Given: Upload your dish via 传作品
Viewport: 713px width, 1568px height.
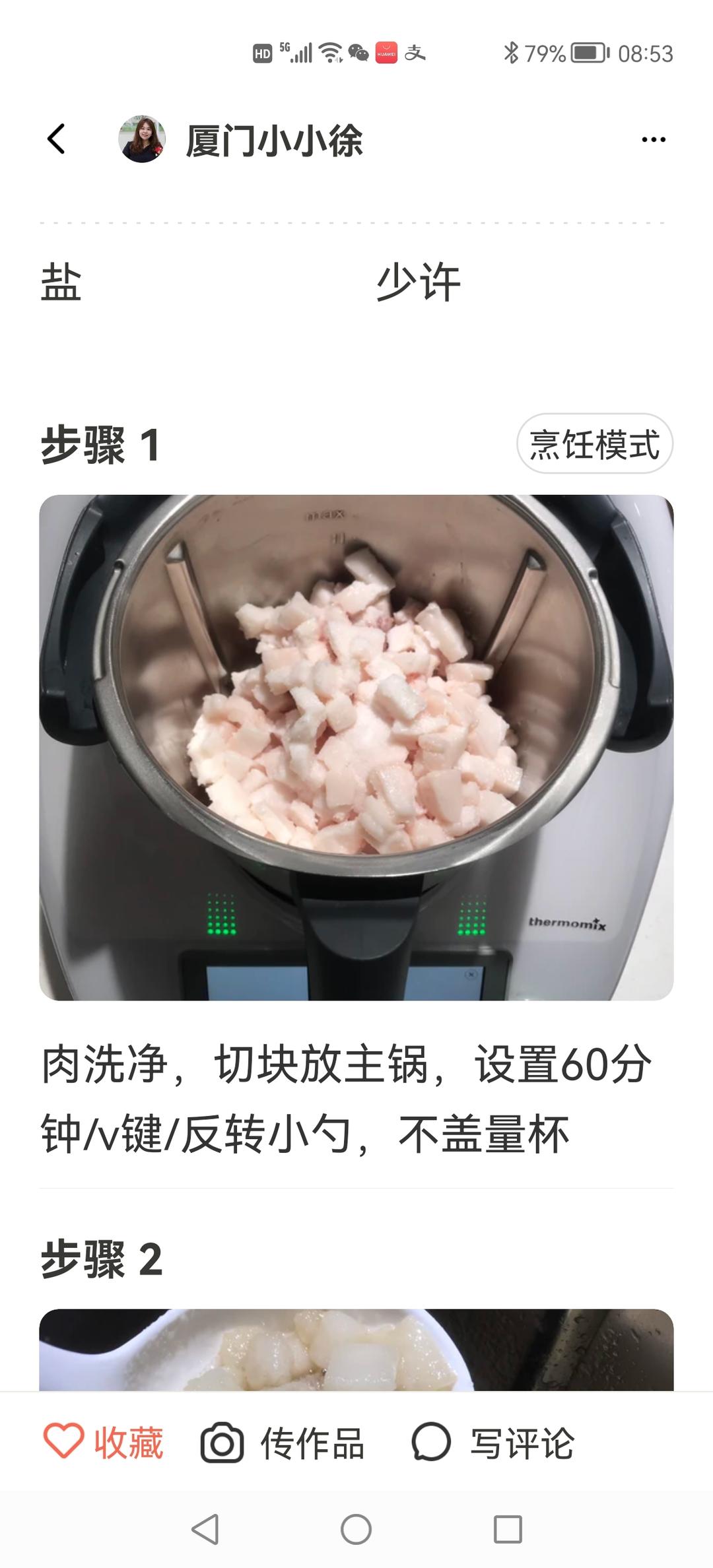Looking at the screenshot, I should click(284, 1443).
